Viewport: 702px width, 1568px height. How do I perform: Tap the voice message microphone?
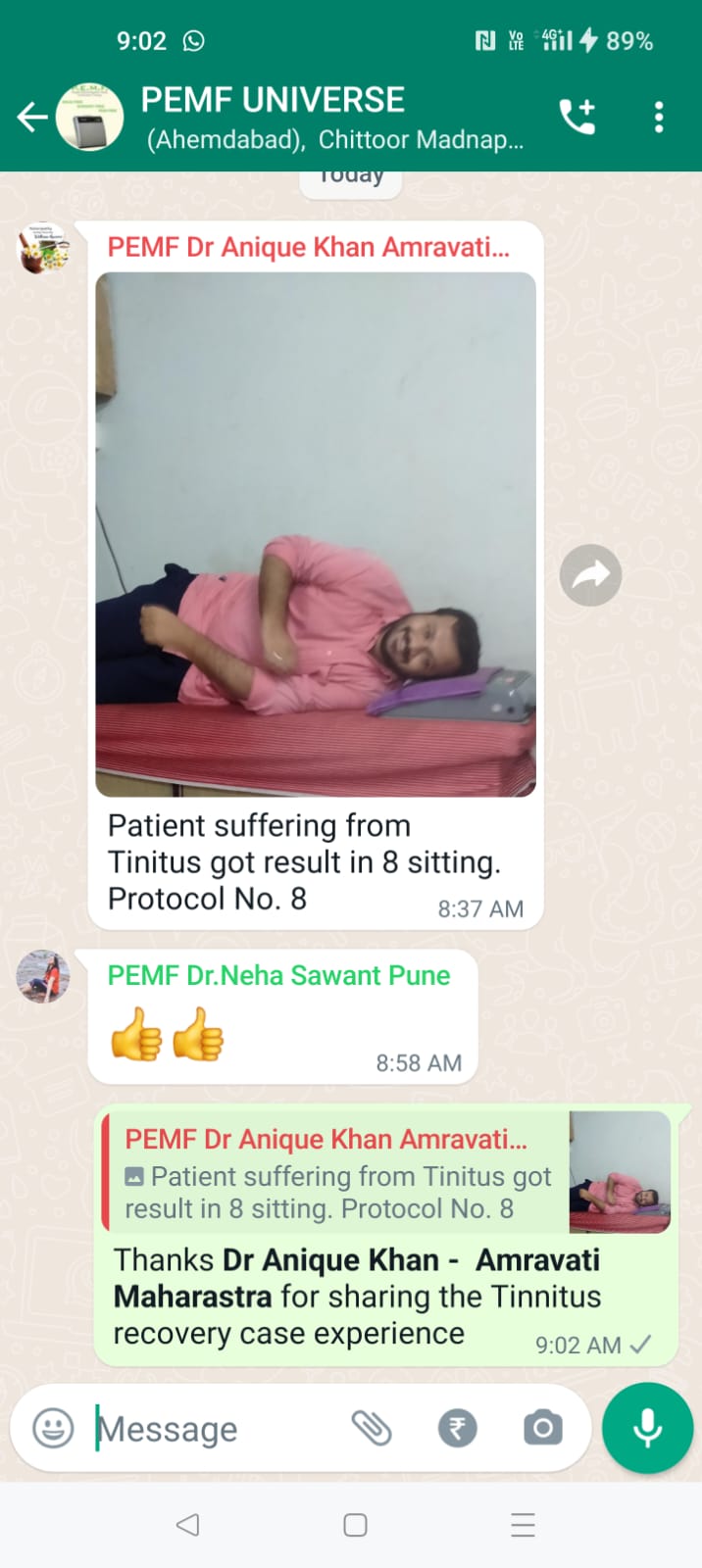coord(647,1428)
